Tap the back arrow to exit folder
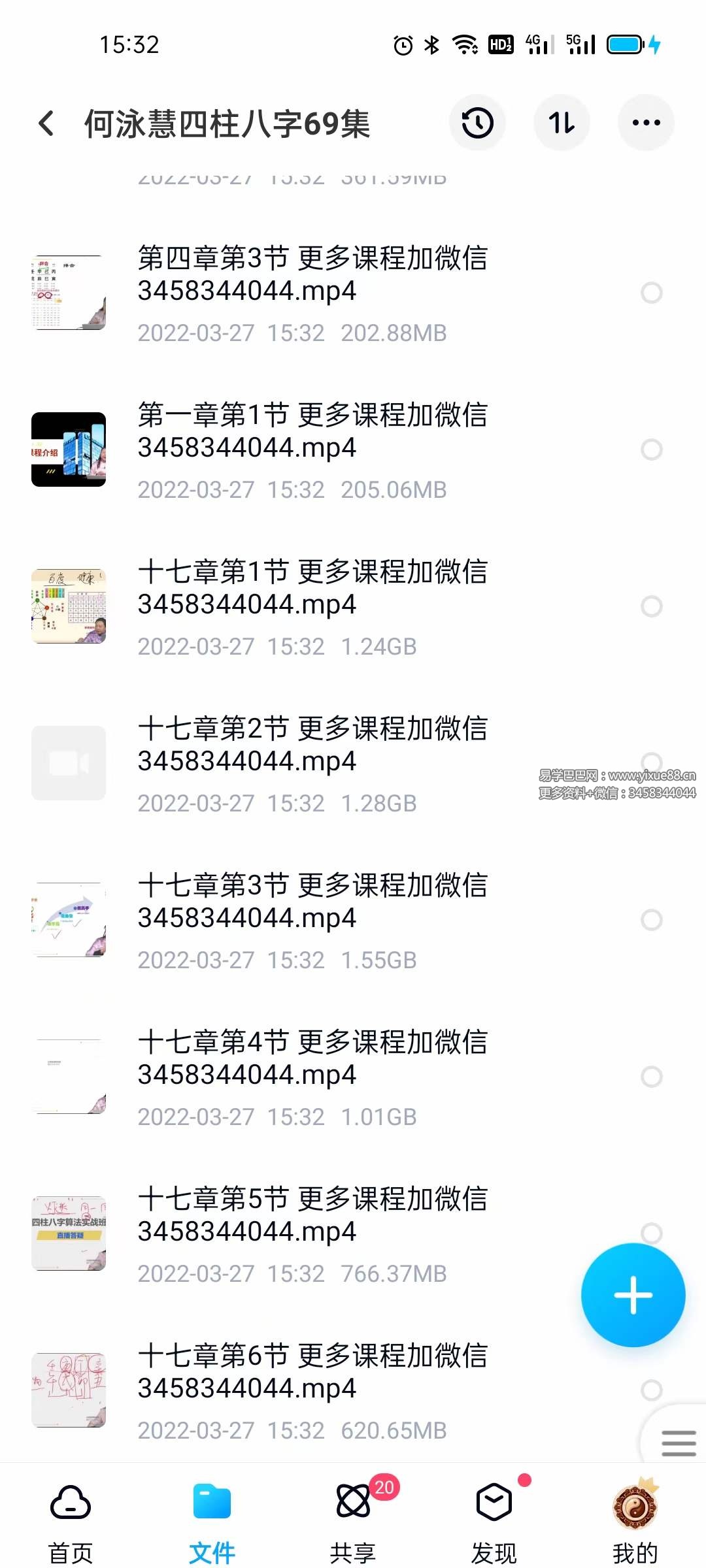Viewport: 706px width, 1568px height. click(46, 123)
